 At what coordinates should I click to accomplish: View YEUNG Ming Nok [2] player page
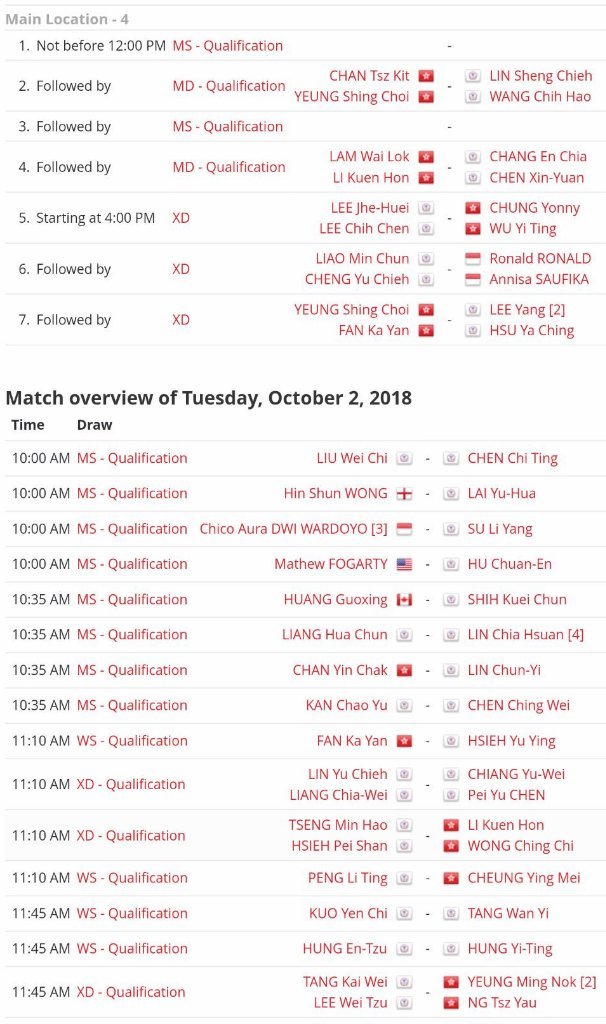tap(532, 982)
